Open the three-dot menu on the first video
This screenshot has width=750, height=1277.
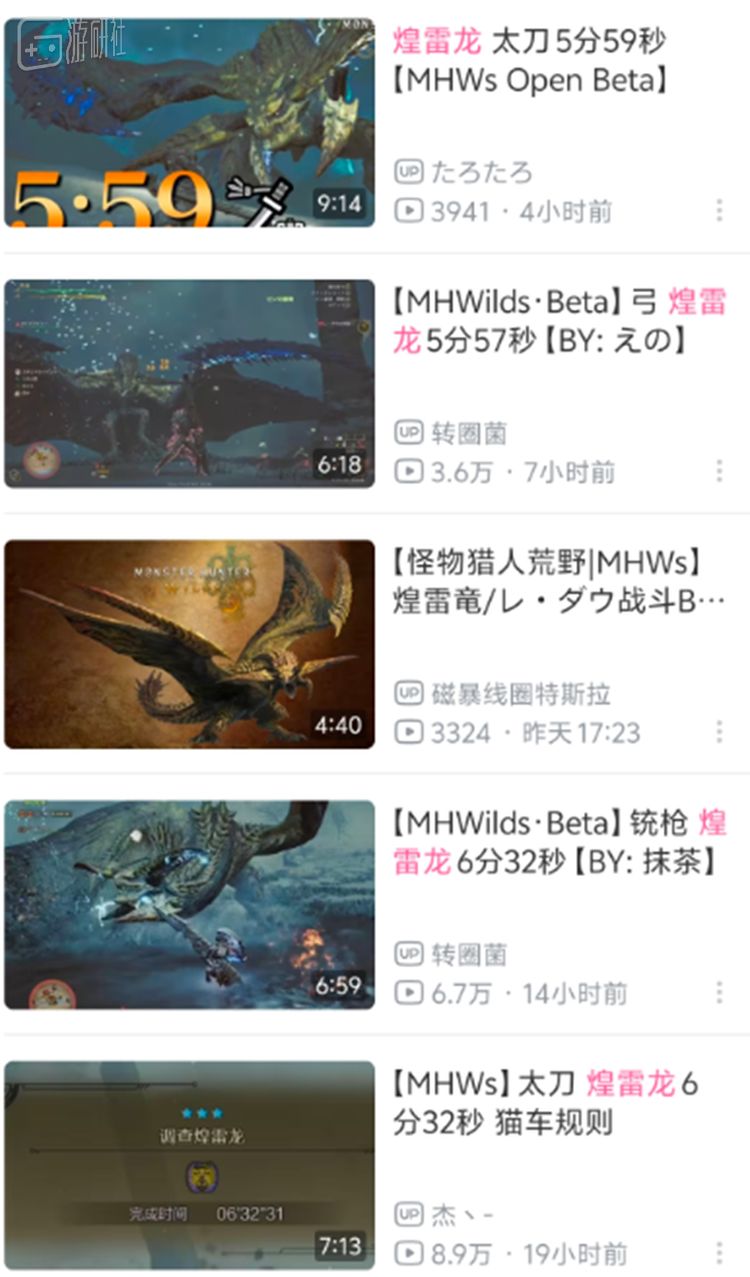point(720,211)
